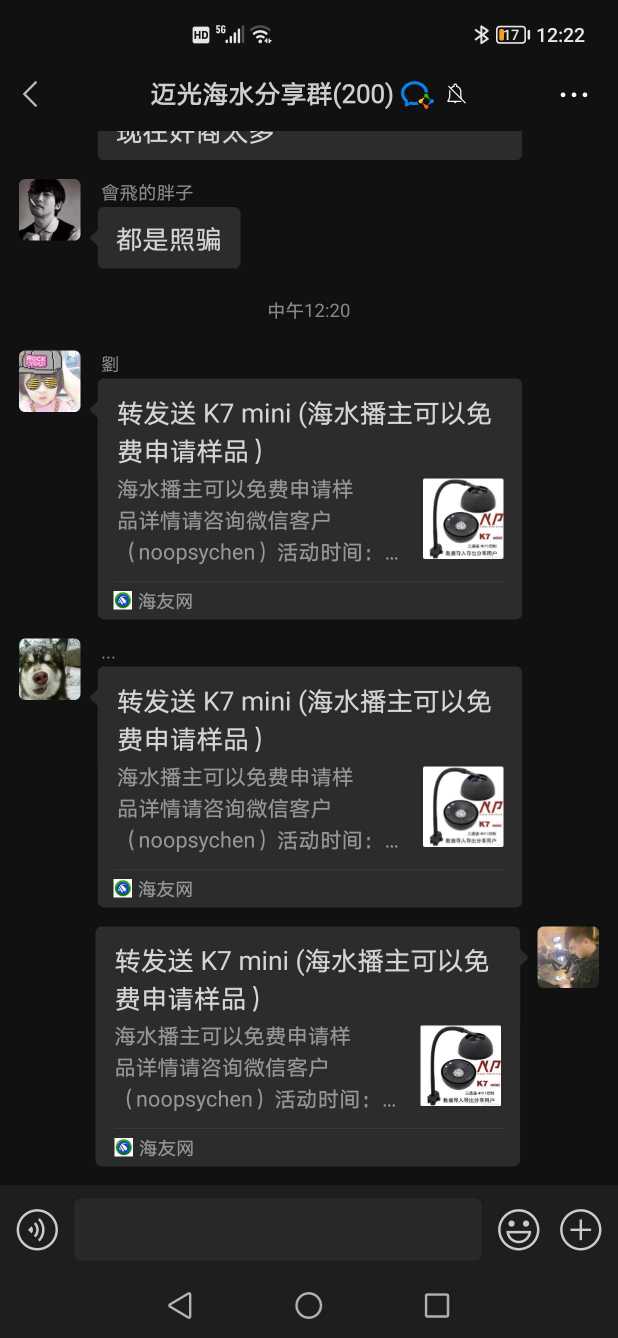Open the emoji picker

(x=519, y=1229)
